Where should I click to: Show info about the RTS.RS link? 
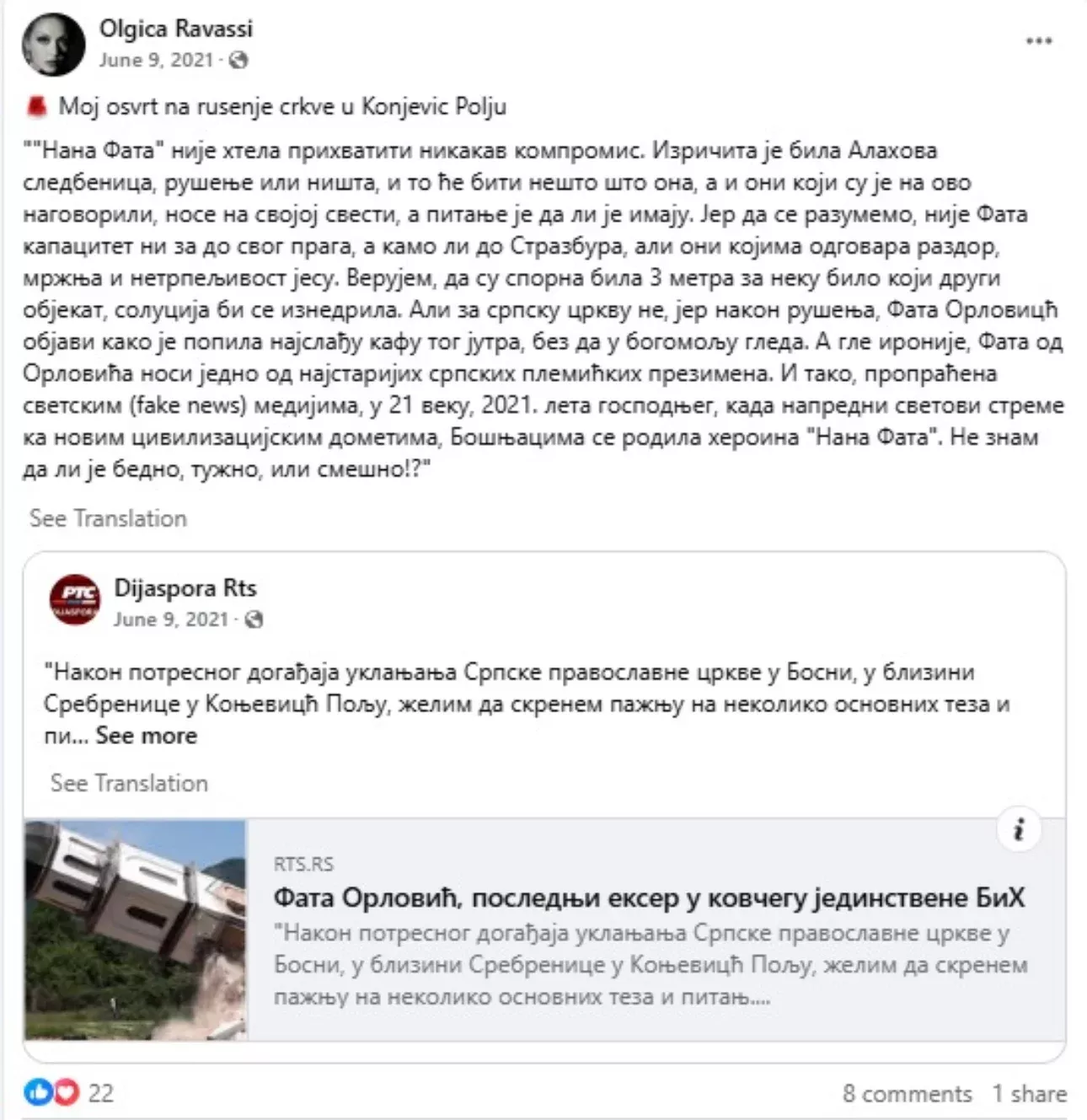(1019, 831)
